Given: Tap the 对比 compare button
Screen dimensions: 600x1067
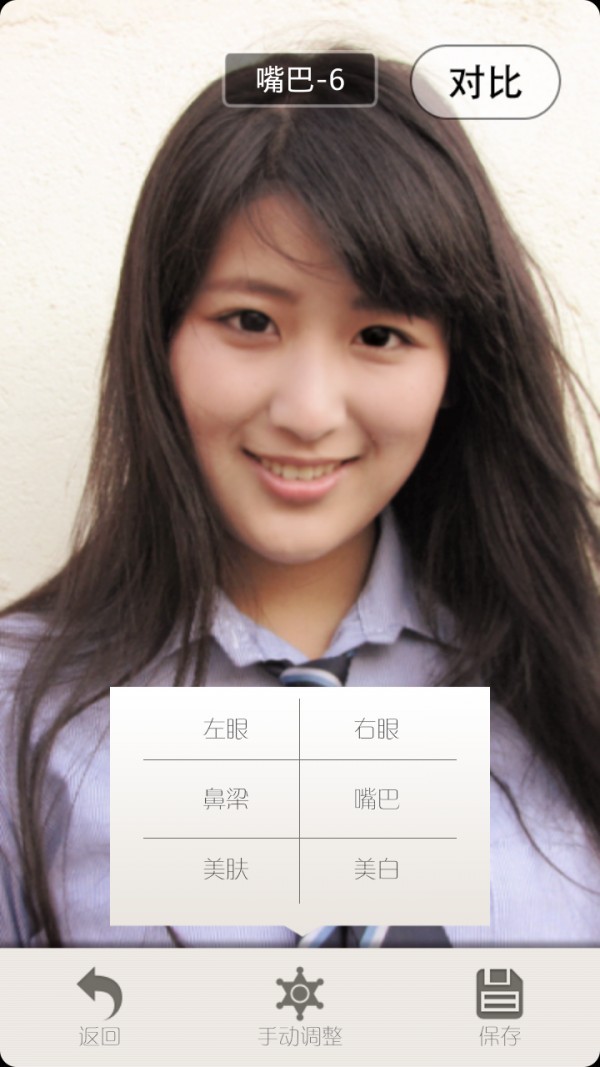Looking at the screenshot, I should pyautogui.click(x=485, y=82).
